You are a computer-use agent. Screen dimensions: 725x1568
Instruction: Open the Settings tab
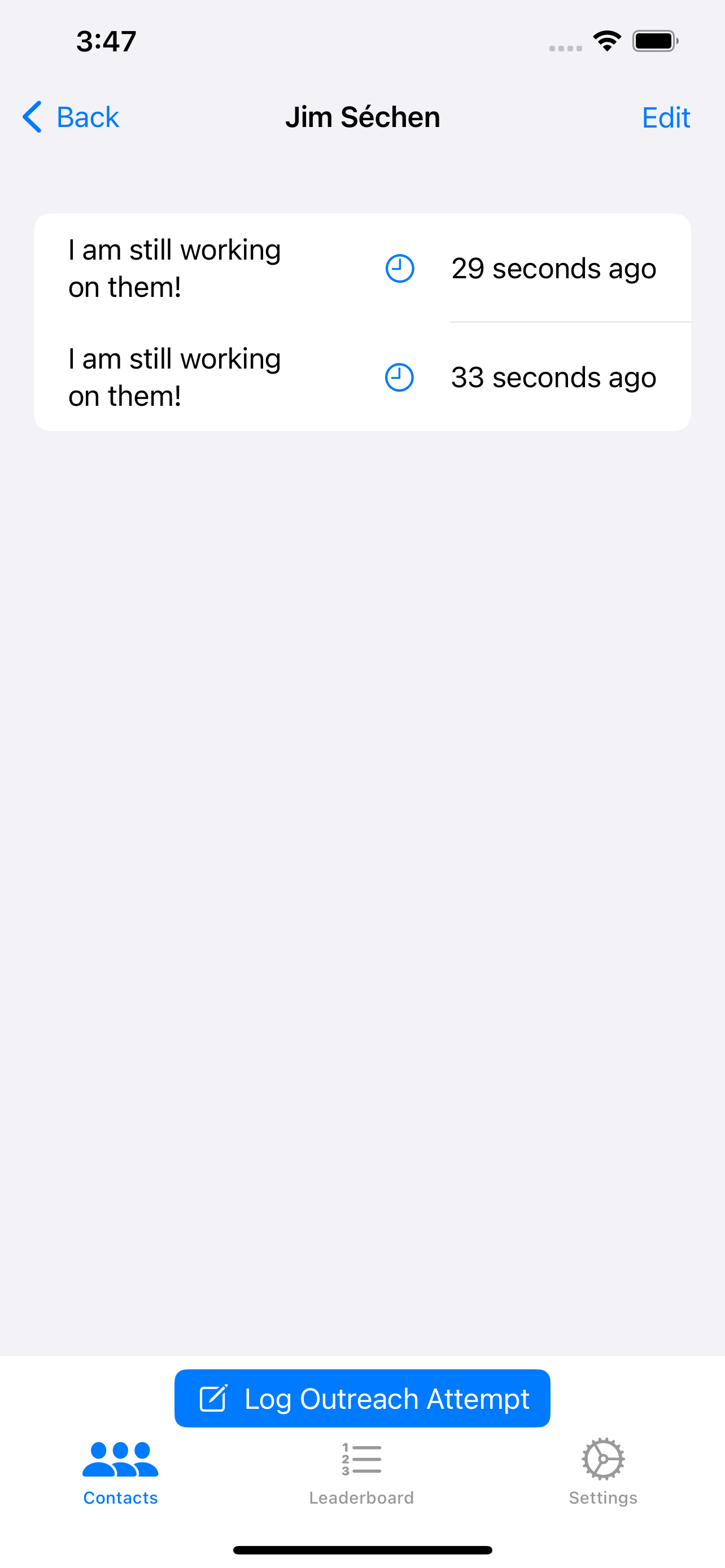(603, 1474)
